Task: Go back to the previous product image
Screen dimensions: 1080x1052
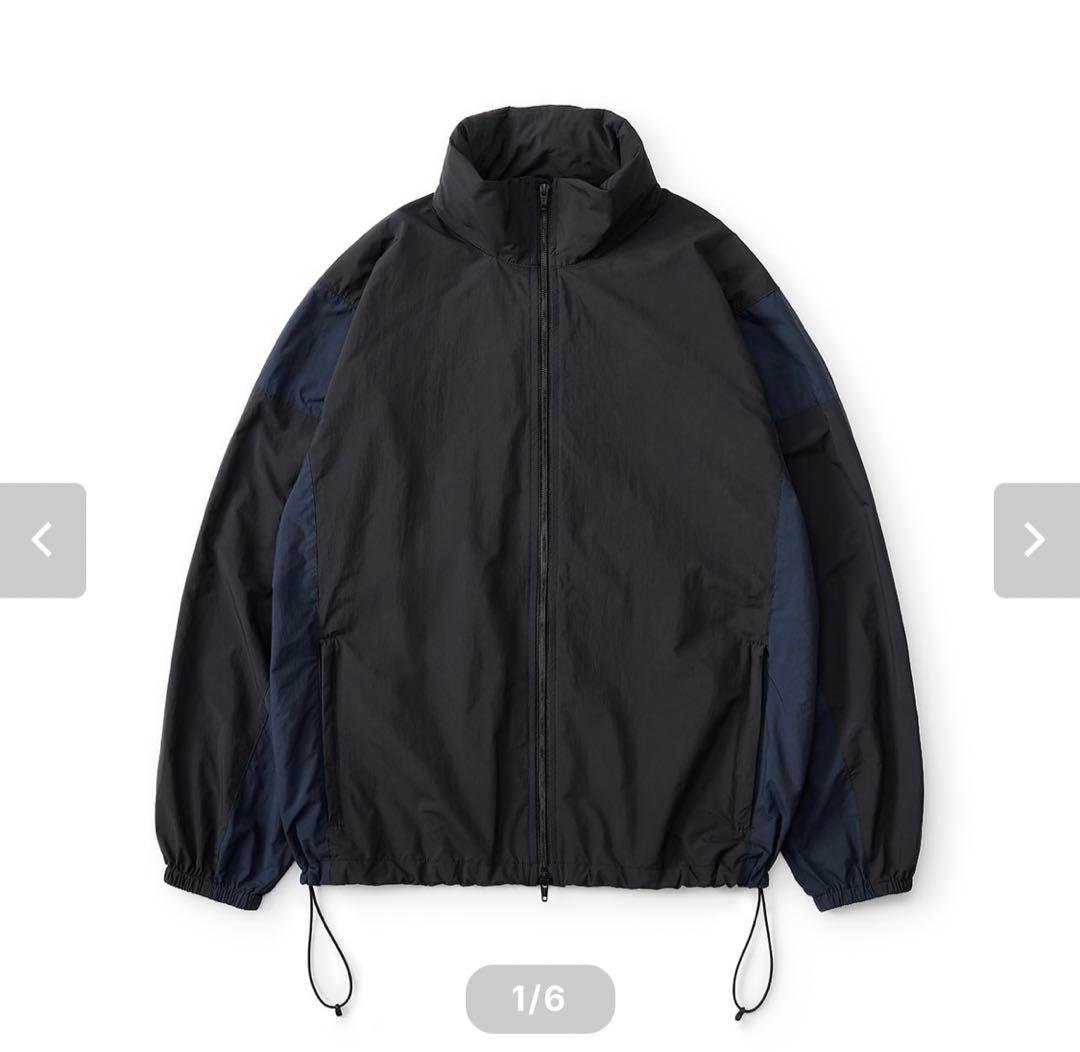Action: pos(42,540)
